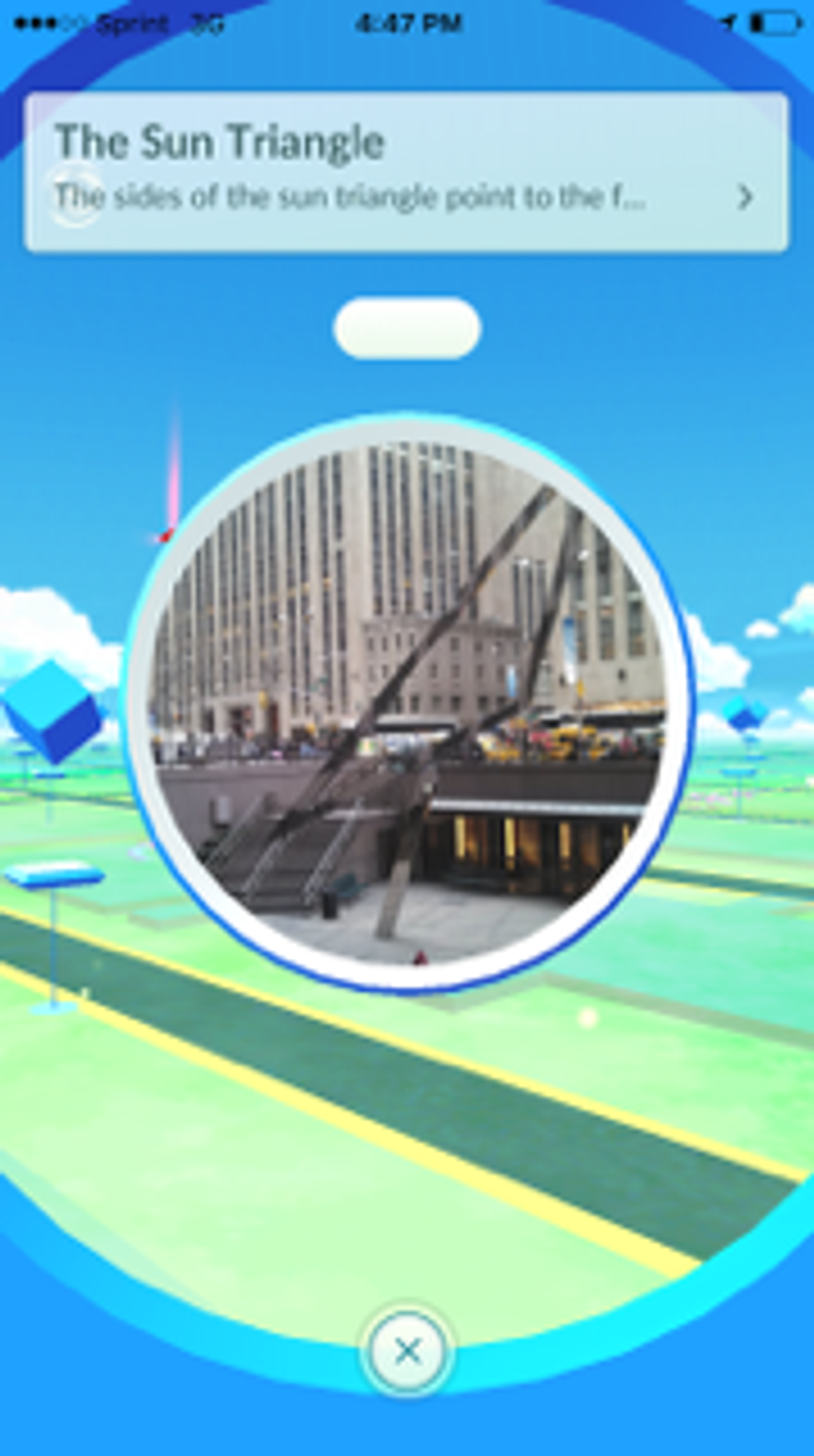
Task: Close the PokéStop view
Action: click(407, 1350)
